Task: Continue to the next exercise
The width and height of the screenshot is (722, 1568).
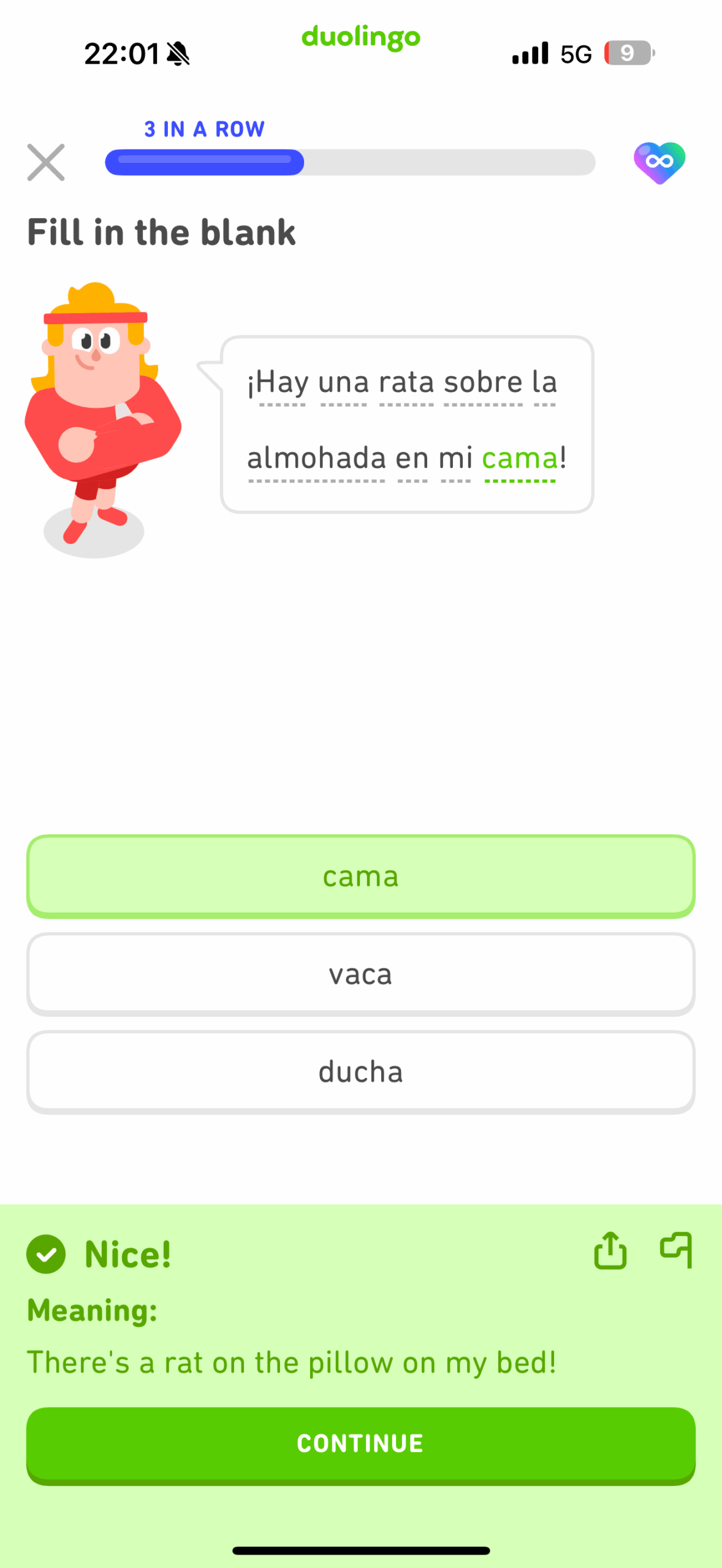Action: (360, 1444)
